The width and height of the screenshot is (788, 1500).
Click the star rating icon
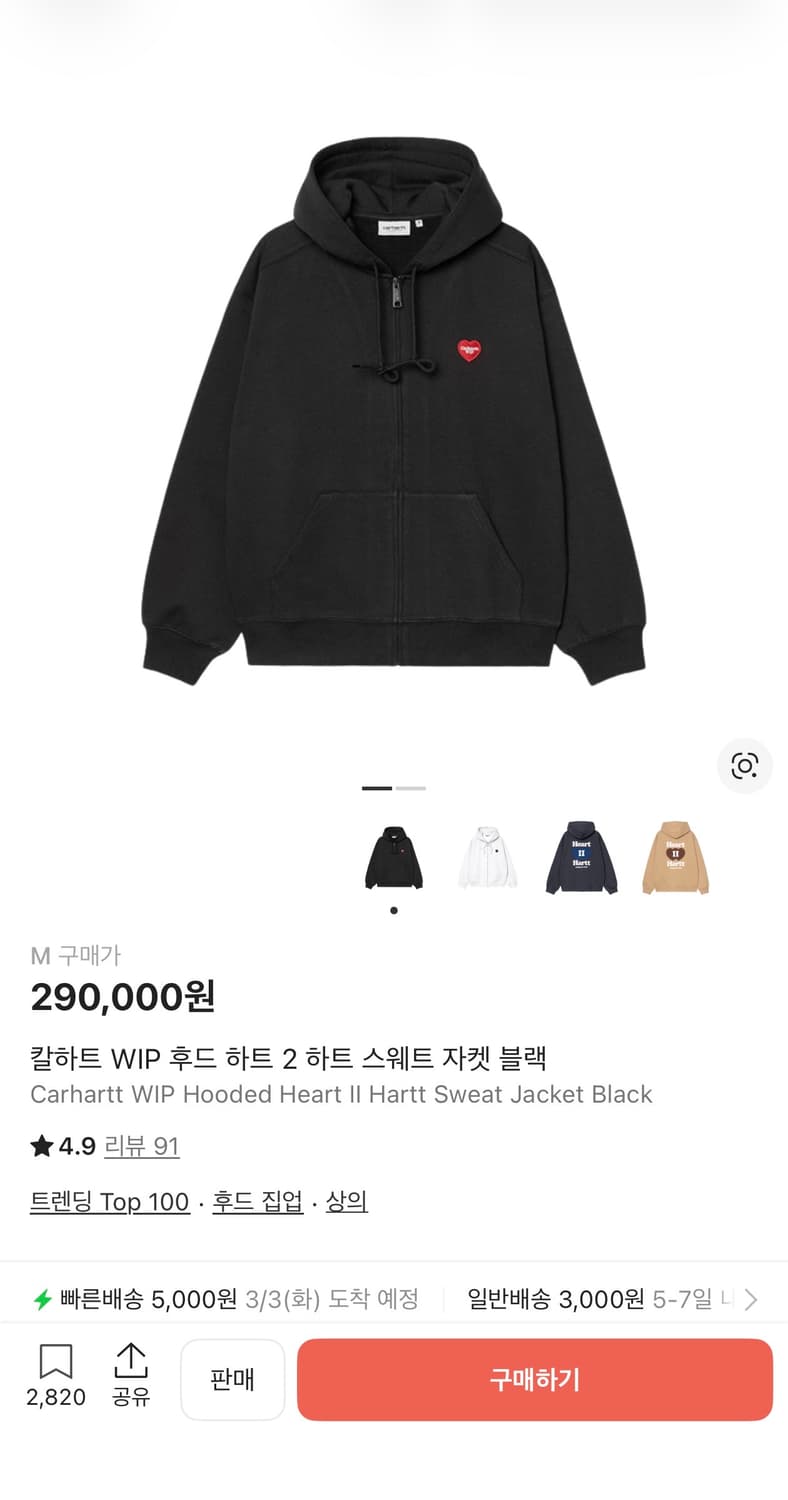coord(44,1146)
